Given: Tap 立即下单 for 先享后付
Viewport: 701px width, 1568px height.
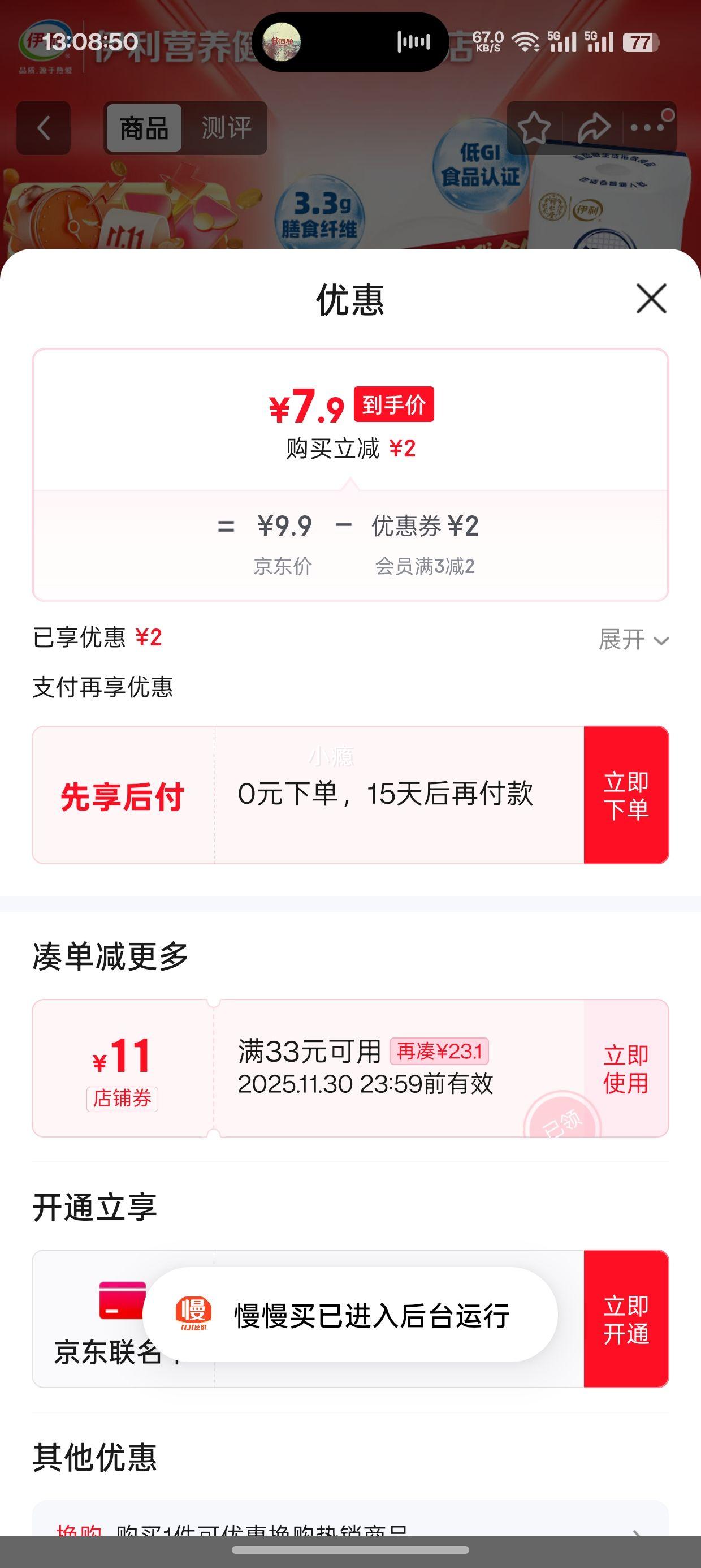Looking at the screenshot, I should tap(626, 795).
